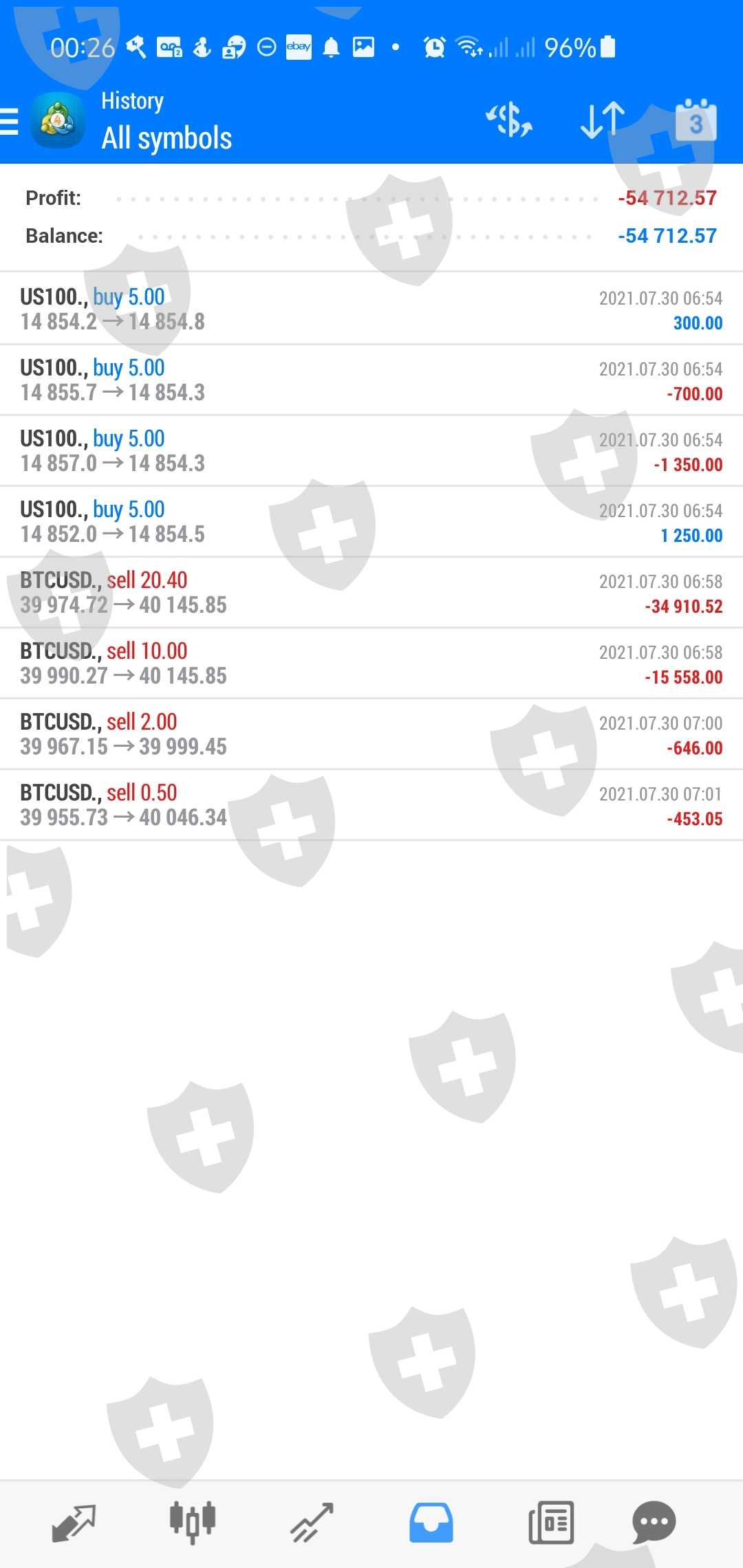Expand the US100 trade with 300.00 profit

371,309
